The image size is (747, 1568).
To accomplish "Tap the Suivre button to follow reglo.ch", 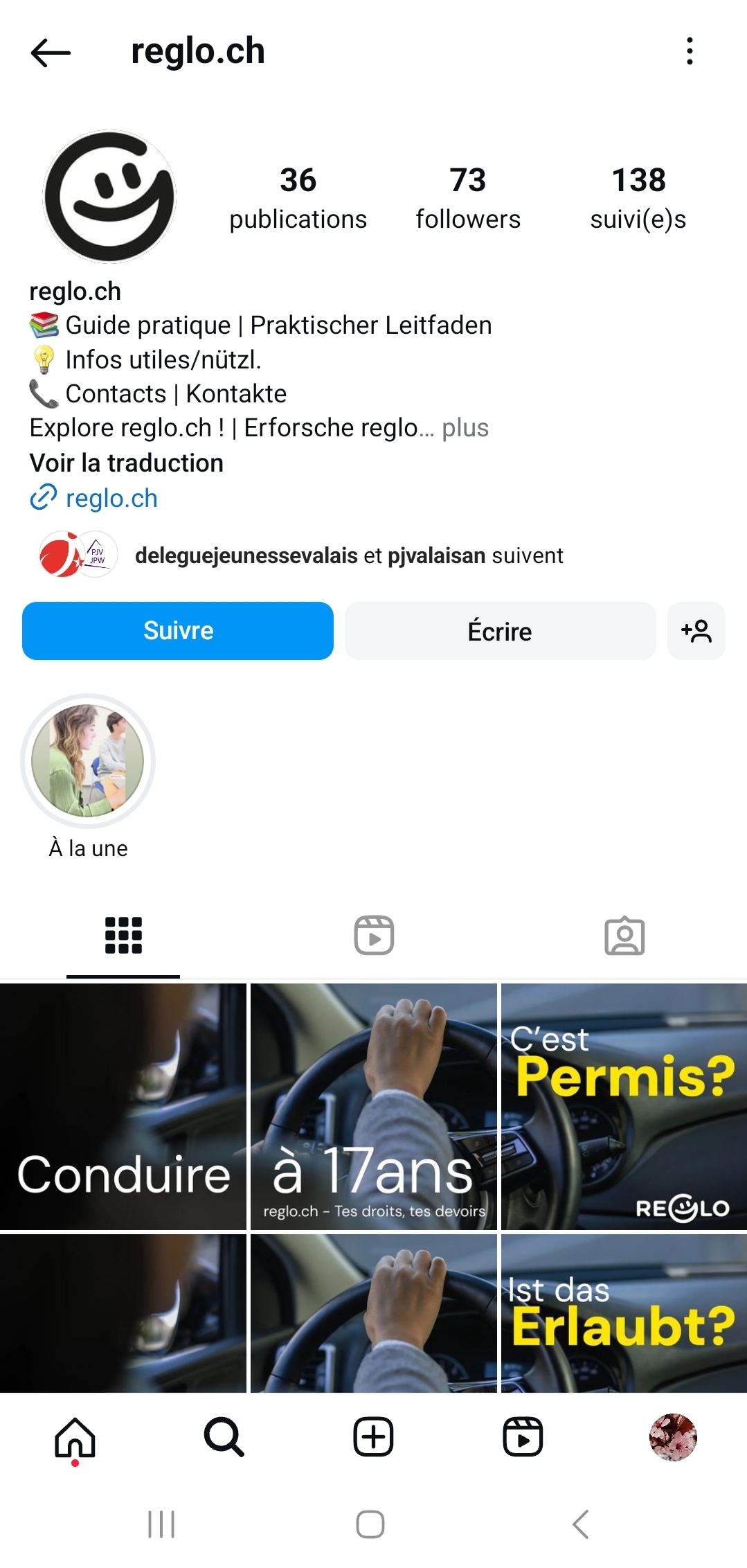I will coord(178,631).
